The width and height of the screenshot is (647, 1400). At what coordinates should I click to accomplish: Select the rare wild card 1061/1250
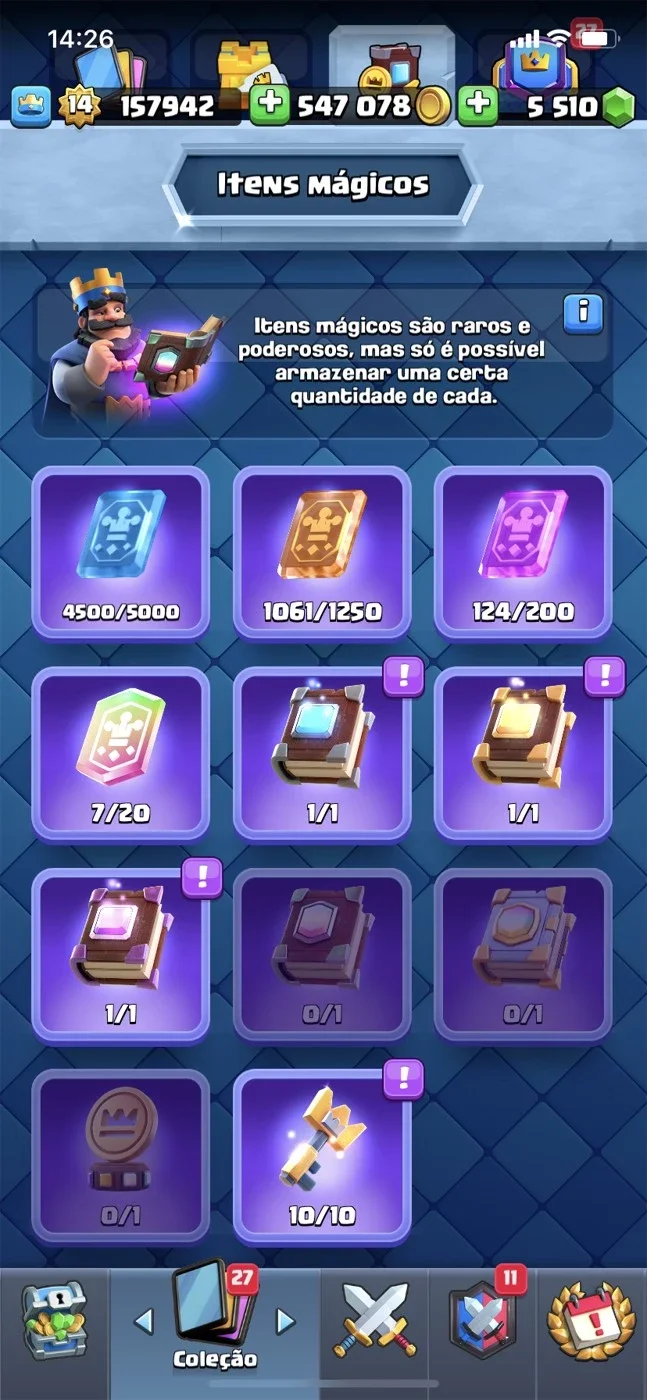(x=322, y=552)
